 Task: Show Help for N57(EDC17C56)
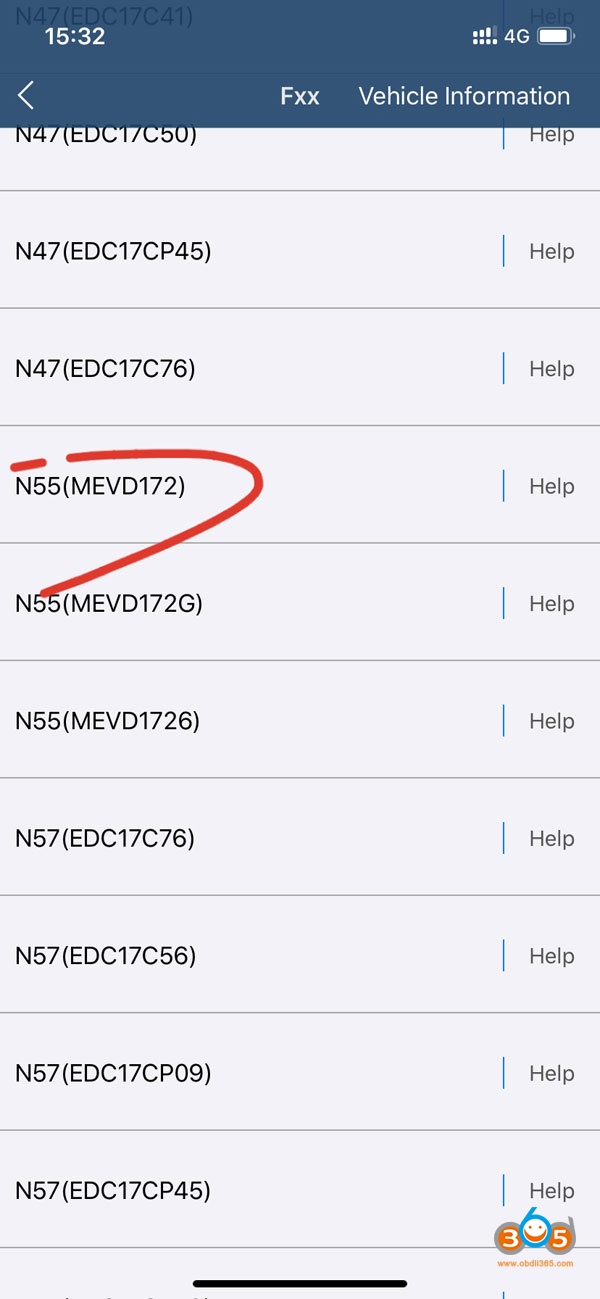551,956
